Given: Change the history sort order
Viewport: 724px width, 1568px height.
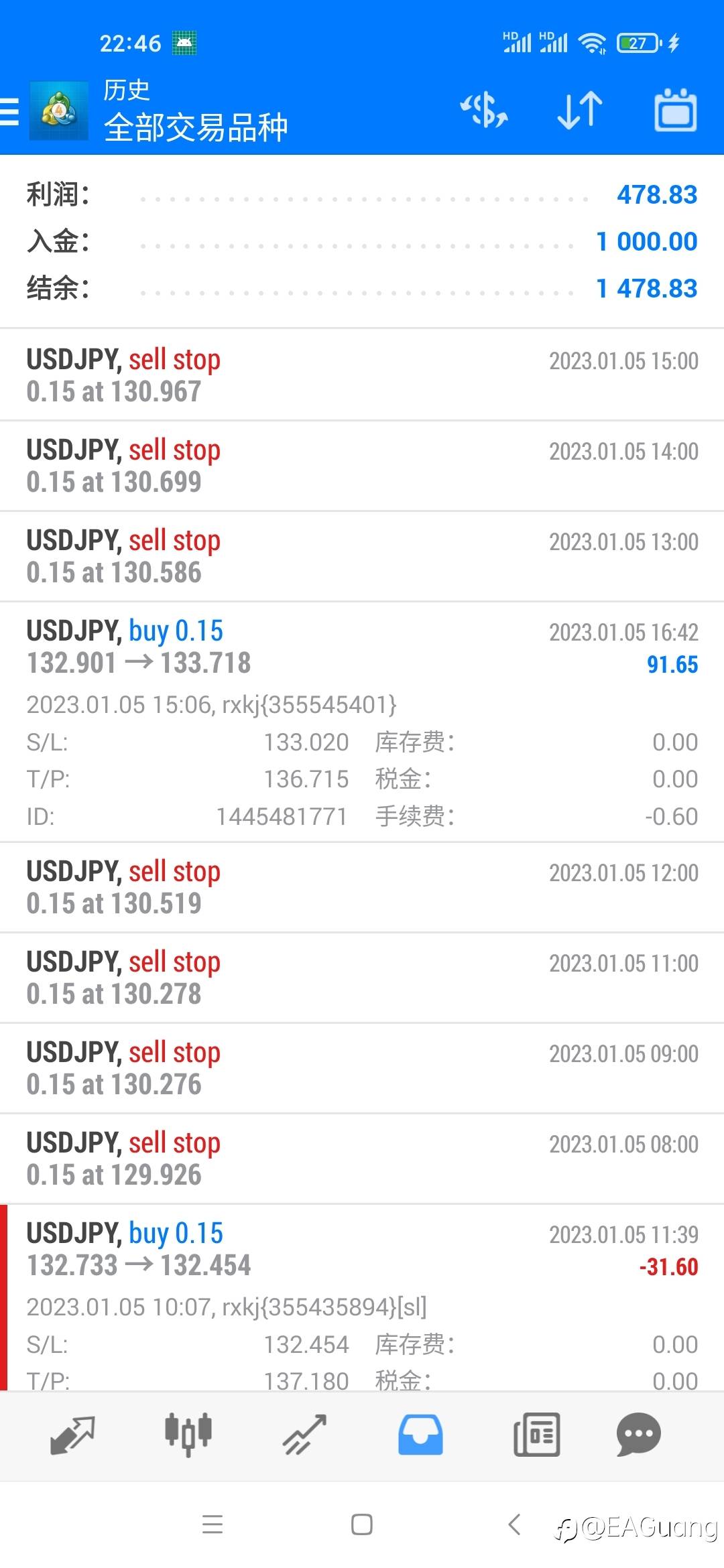Looking at the screenshot, I should tap(580, 111).
